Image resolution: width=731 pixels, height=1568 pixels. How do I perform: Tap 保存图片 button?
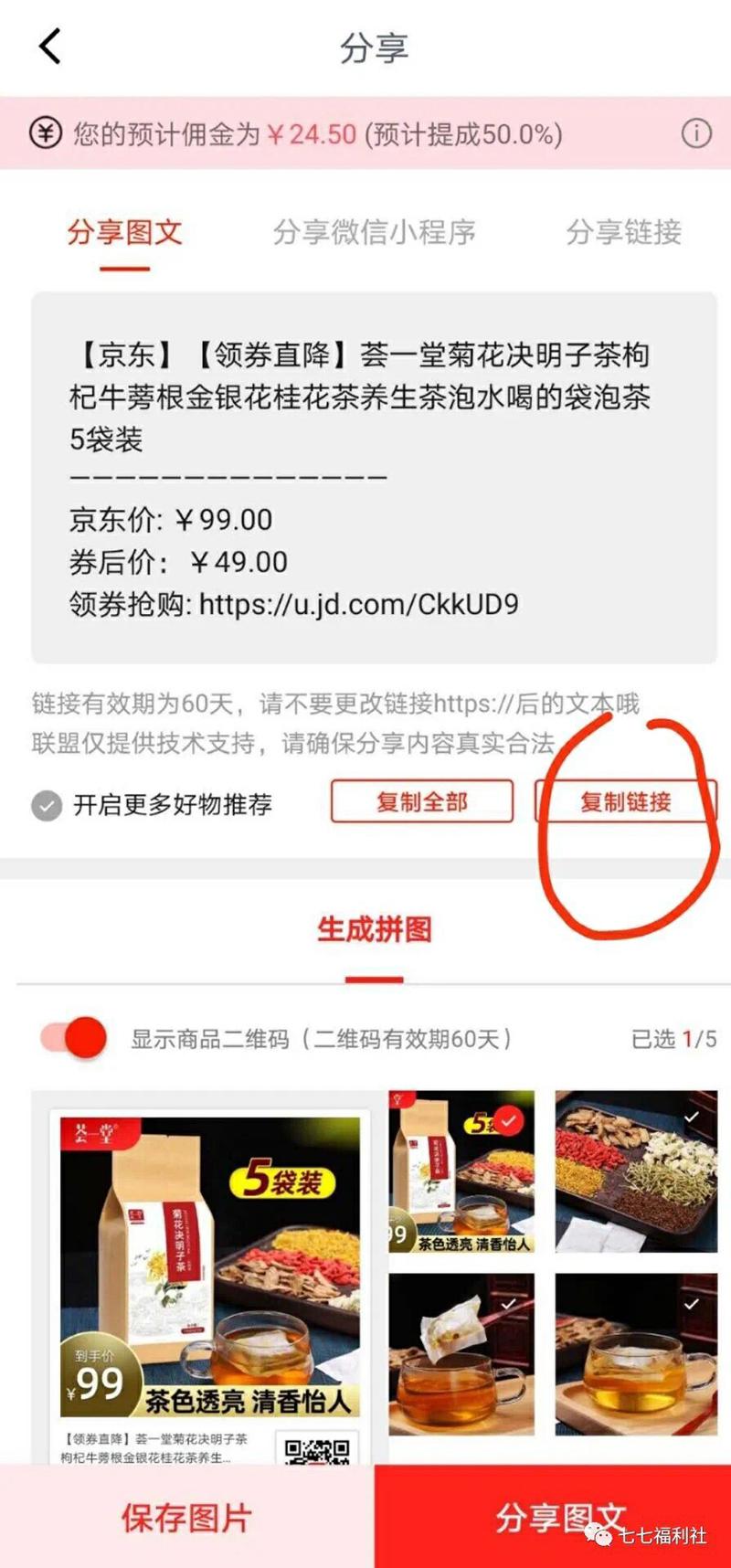tap(186, 1518)
